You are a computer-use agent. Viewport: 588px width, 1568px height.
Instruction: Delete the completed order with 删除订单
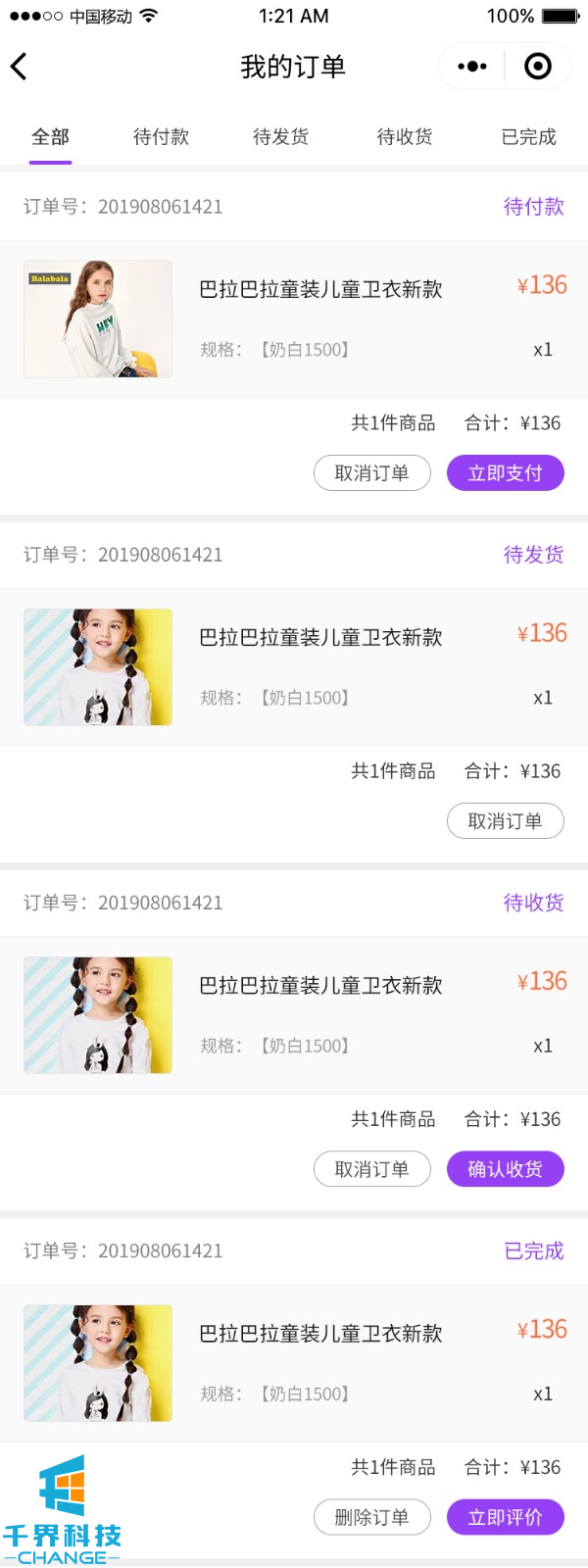click(372, 1517)
